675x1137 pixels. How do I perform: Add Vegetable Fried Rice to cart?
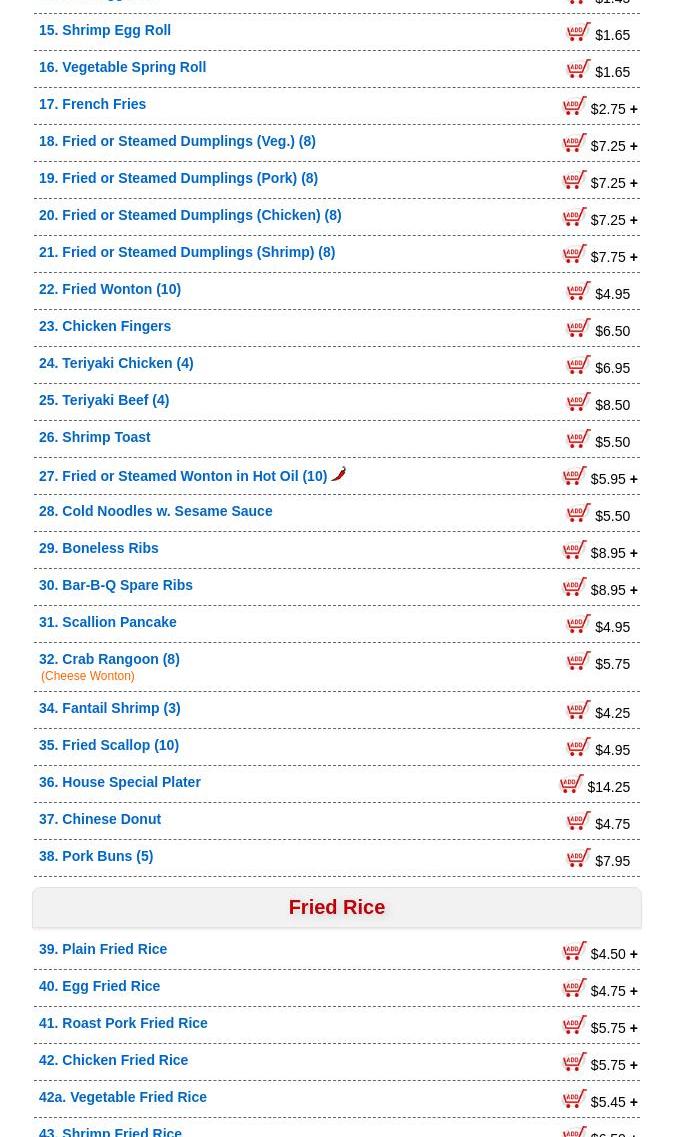click(x=574, y=1099)
